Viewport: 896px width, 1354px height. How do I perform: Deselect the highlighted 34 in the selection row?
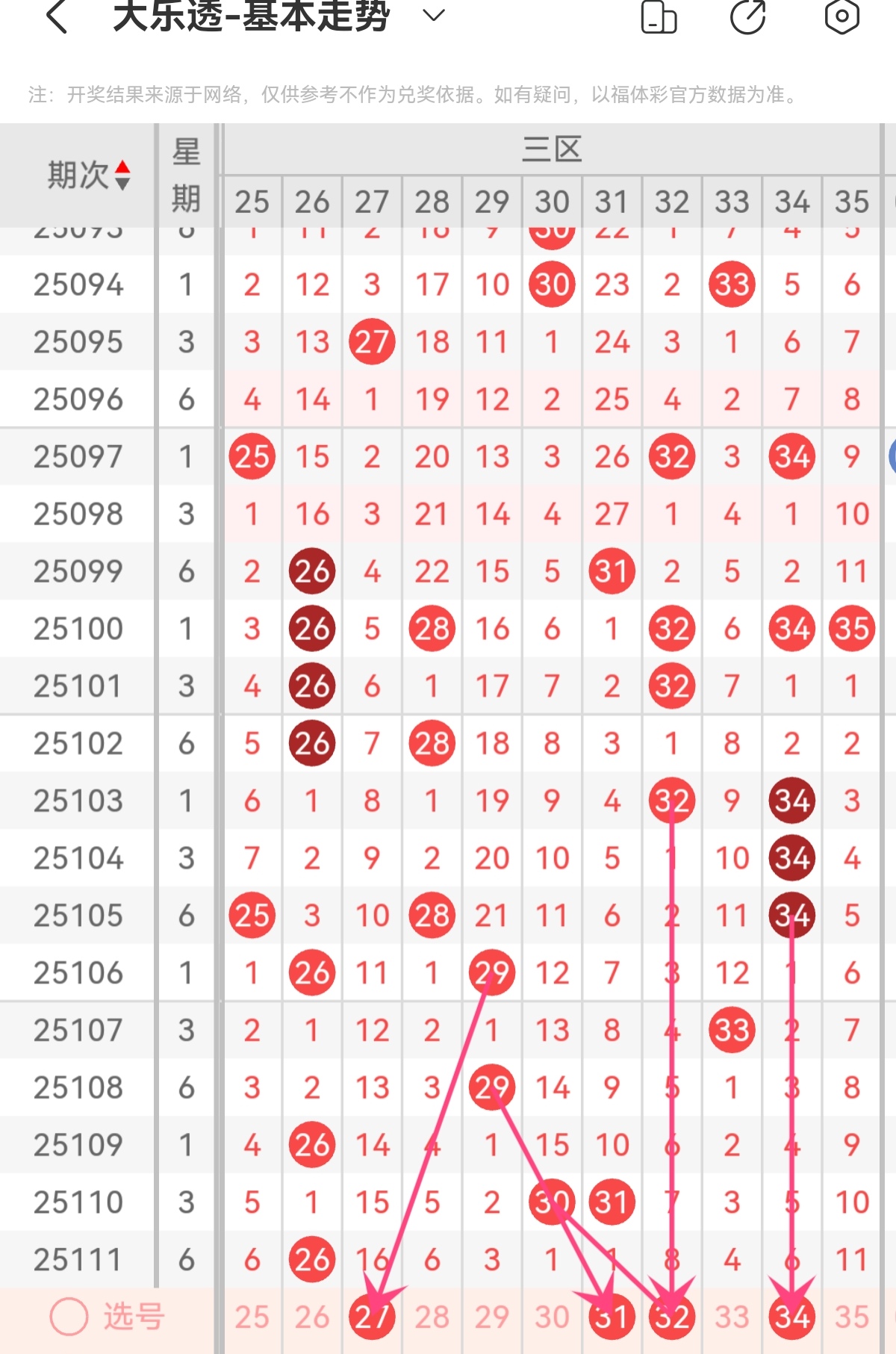point(792,1317)
